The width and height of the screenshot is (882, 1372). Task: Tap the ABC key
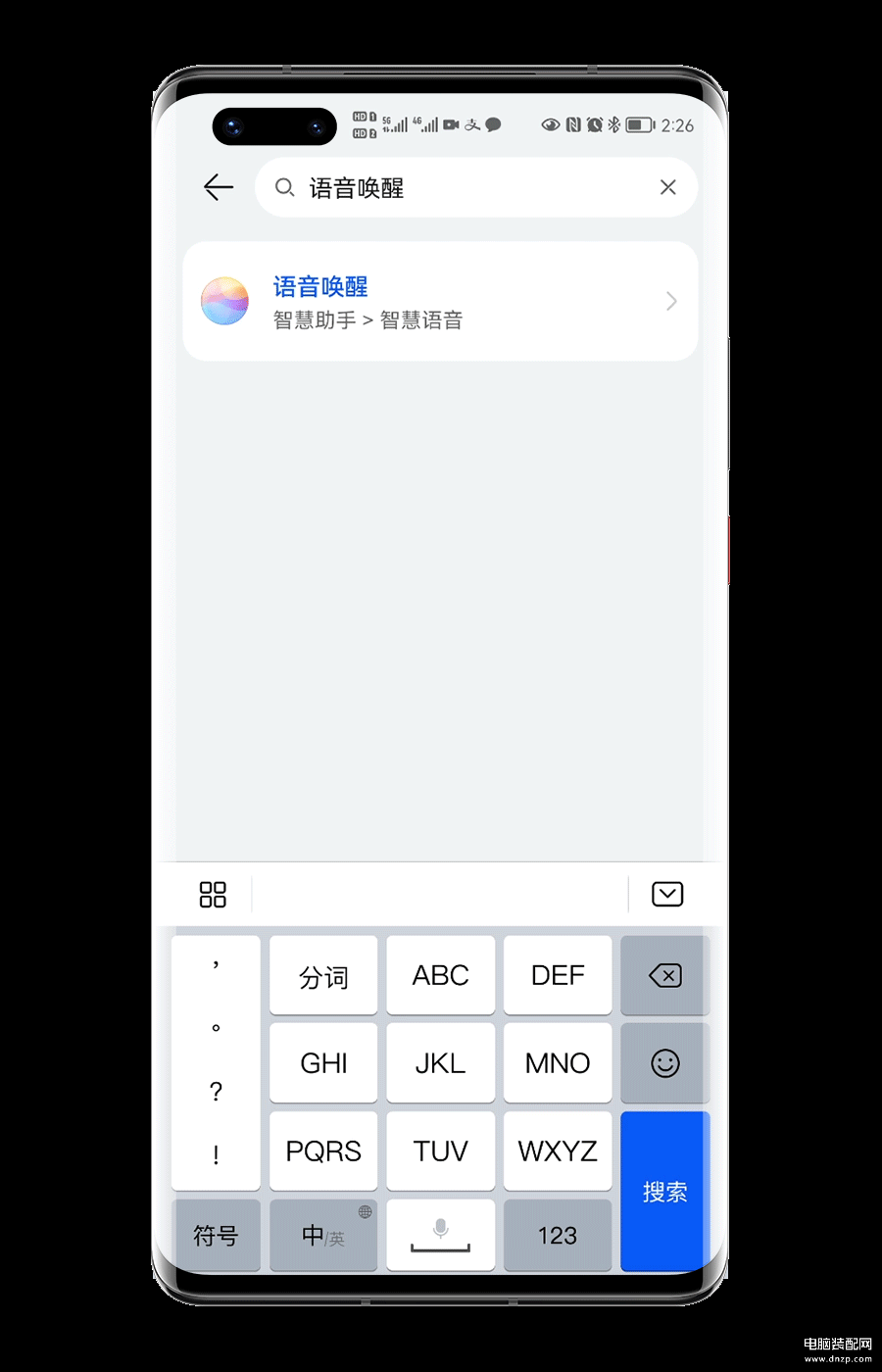(440, 976)
